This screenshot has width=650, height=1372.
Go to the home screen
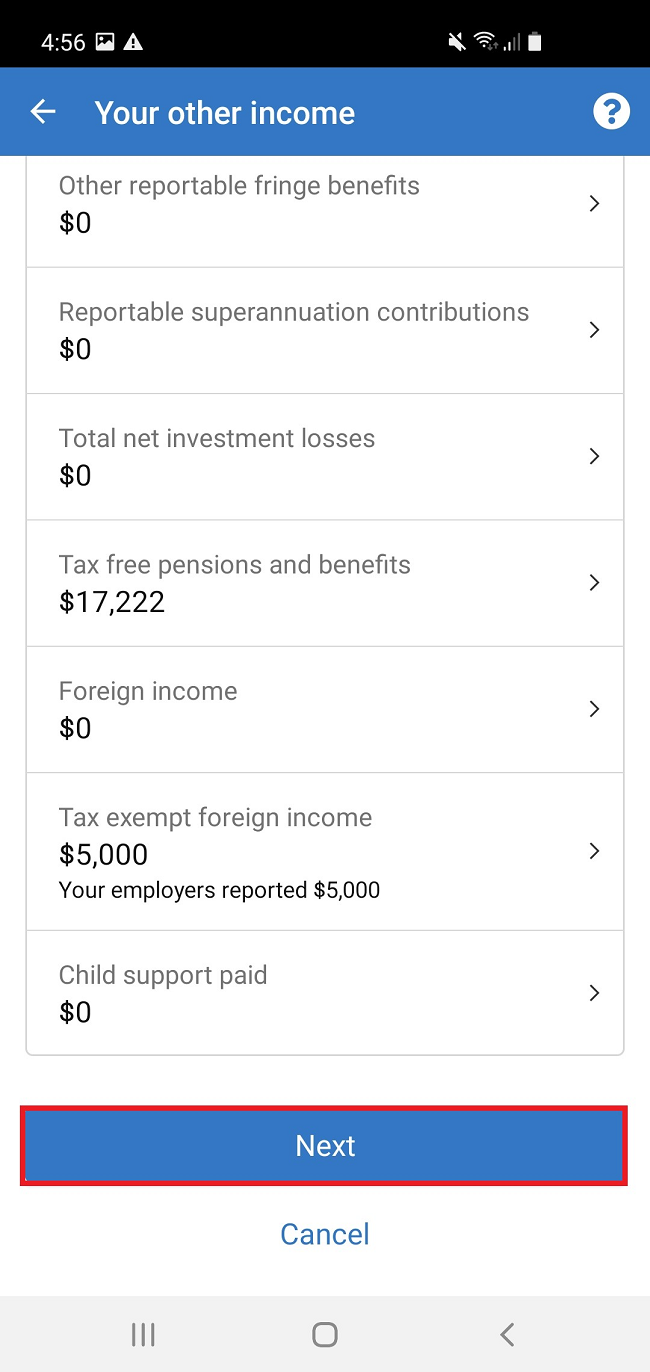pos(325,1334)
